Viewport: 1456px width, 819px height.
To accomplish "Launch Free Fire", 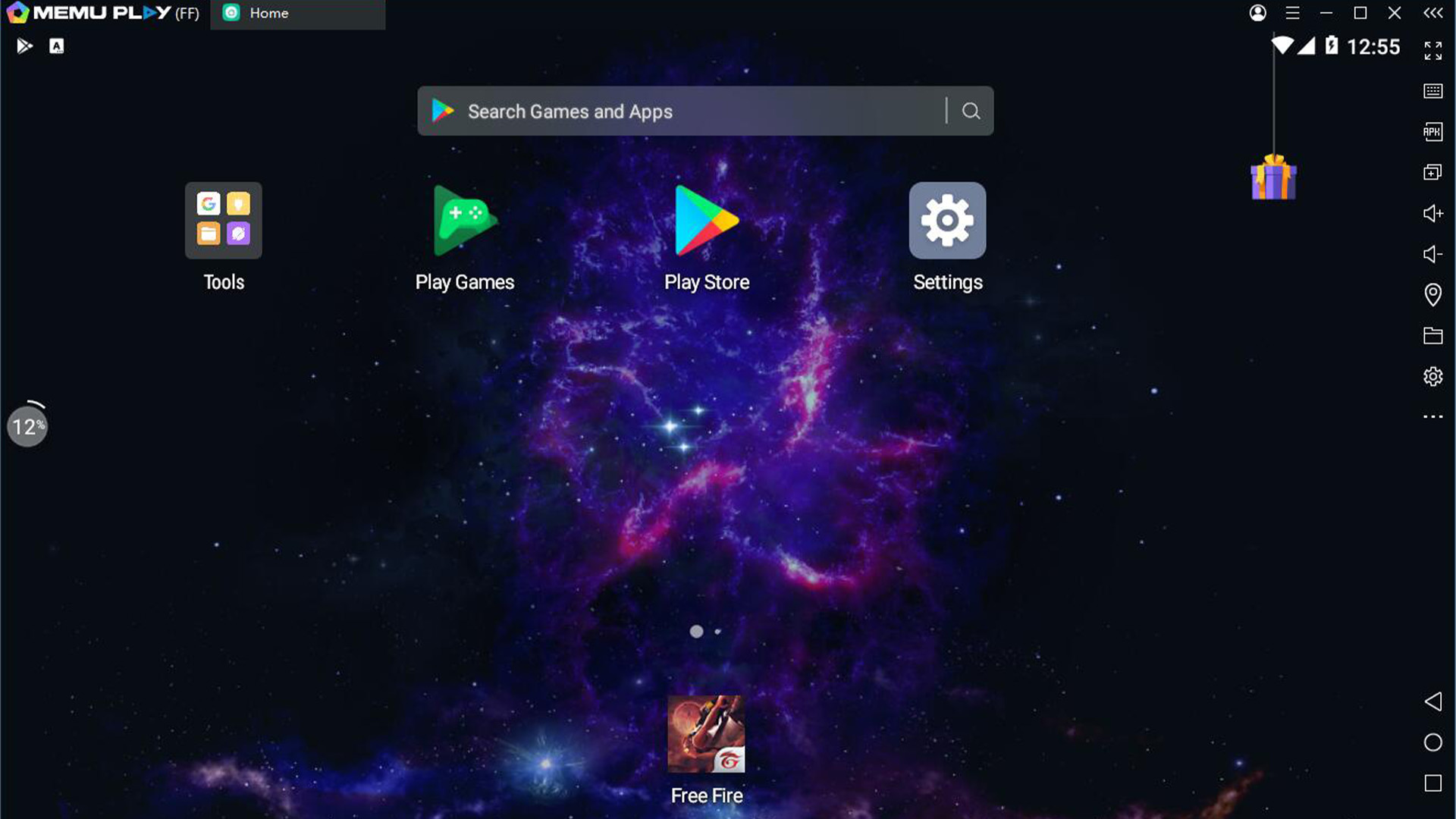I will (x=706, y=734).
